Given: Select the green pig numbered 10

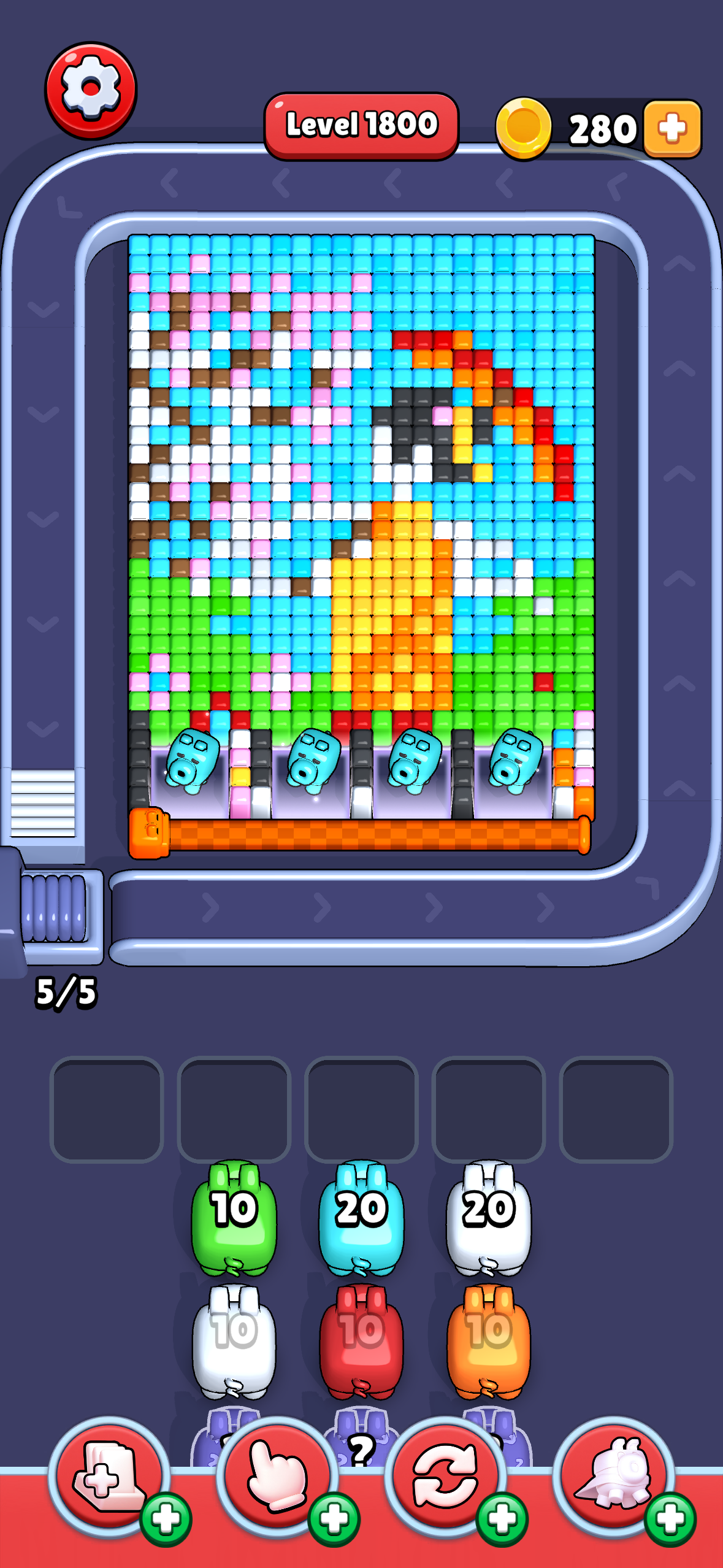Looking at the screenshot, I should point(234,1218).
